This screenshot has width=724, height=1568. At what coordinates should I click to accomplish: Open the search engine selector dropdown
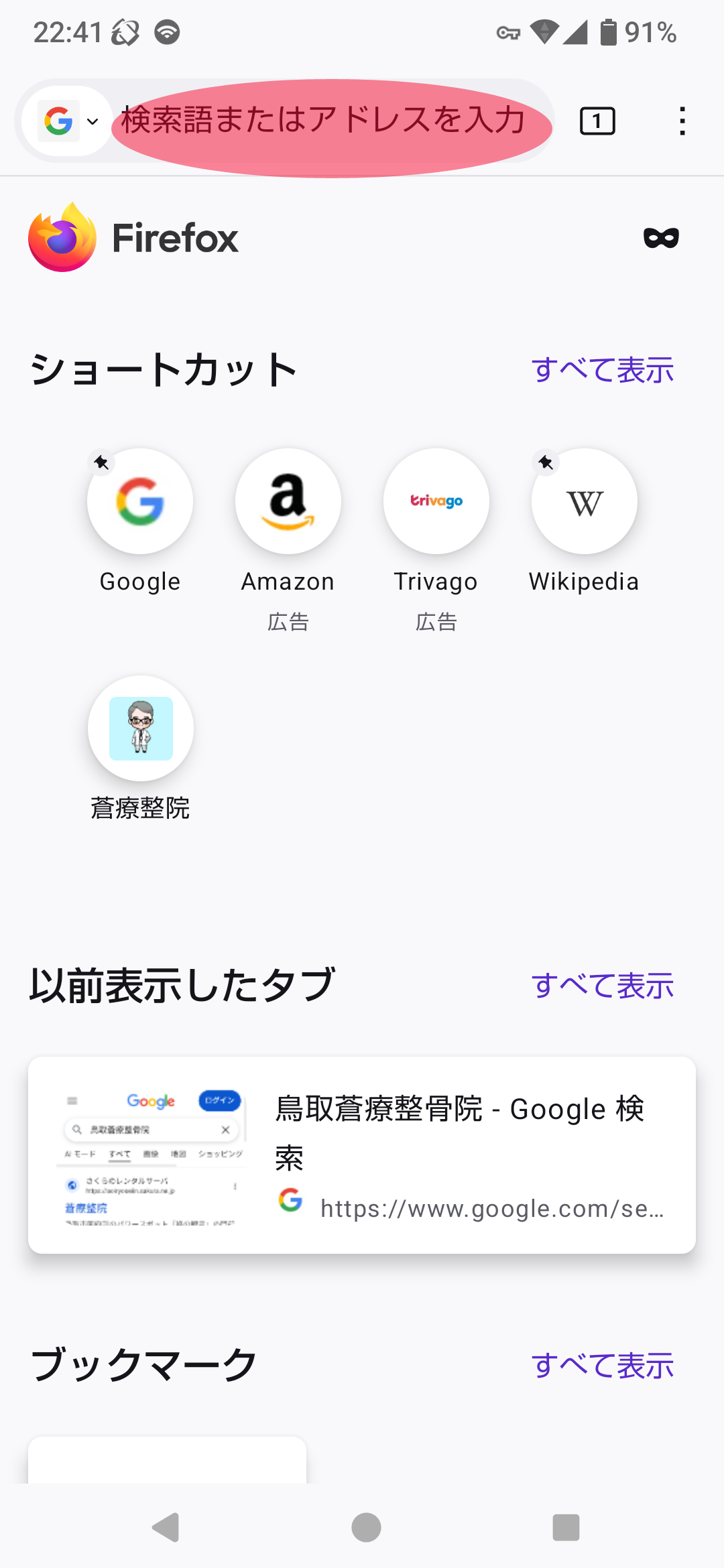[x=68, y=122]
